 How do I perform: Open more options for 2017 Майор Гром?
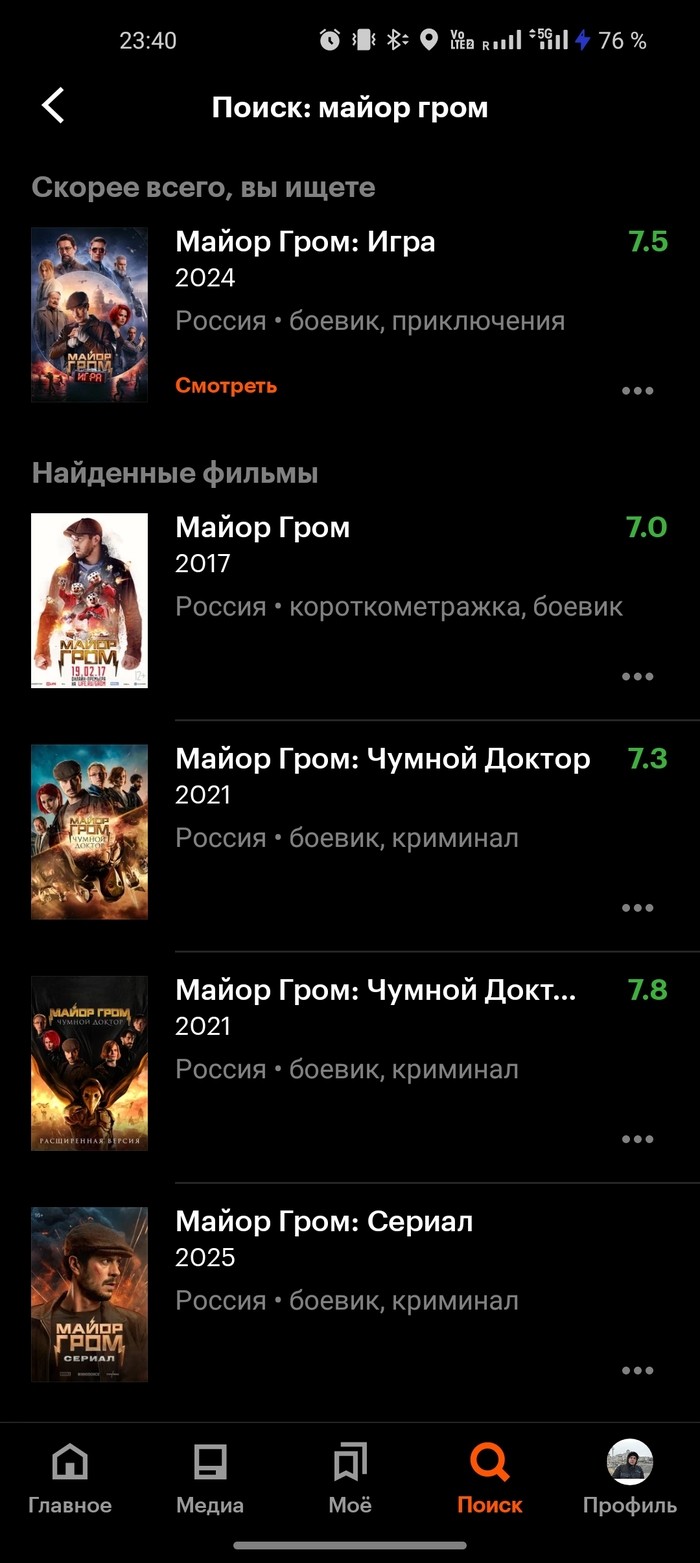pyautogui.click(x=637, y=677)
